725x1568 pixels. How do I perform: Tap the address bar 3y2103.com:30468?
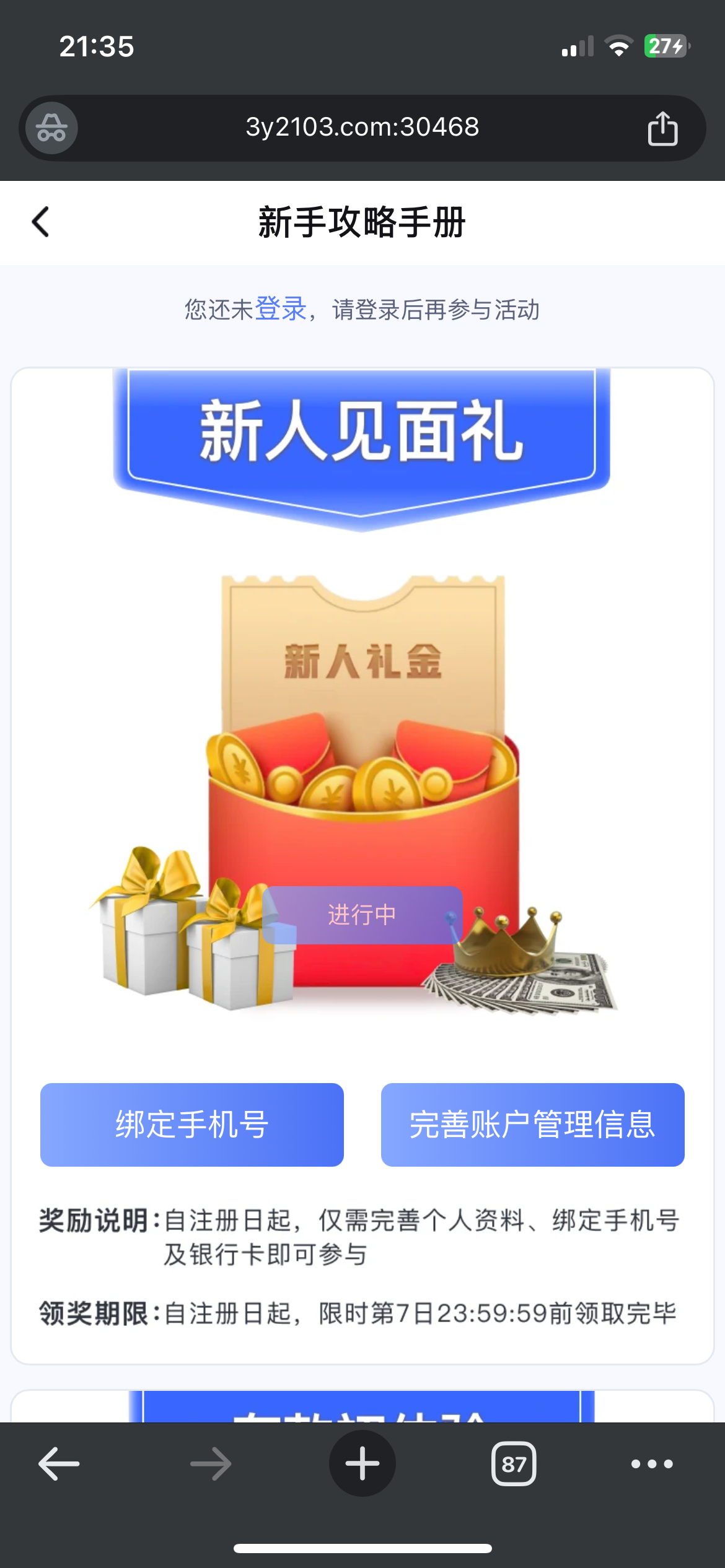pos(362,128)
